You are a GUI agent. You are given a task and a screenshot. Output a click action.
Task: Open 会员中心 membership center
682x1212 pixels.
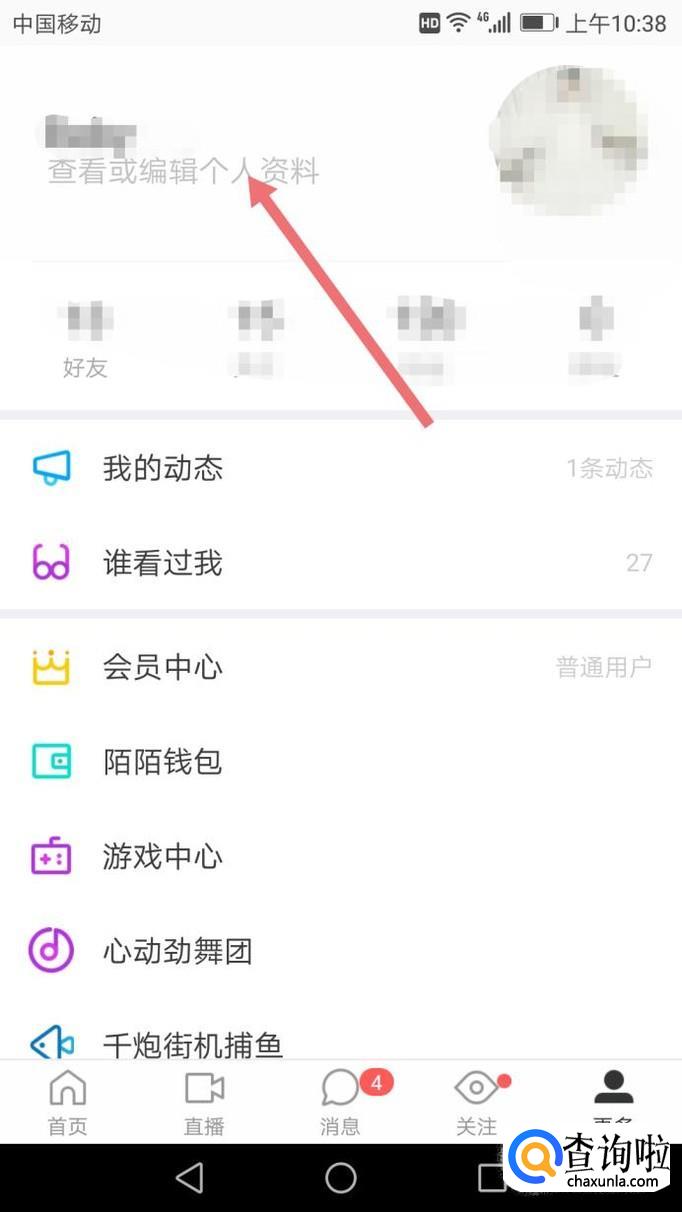(340, 667)
